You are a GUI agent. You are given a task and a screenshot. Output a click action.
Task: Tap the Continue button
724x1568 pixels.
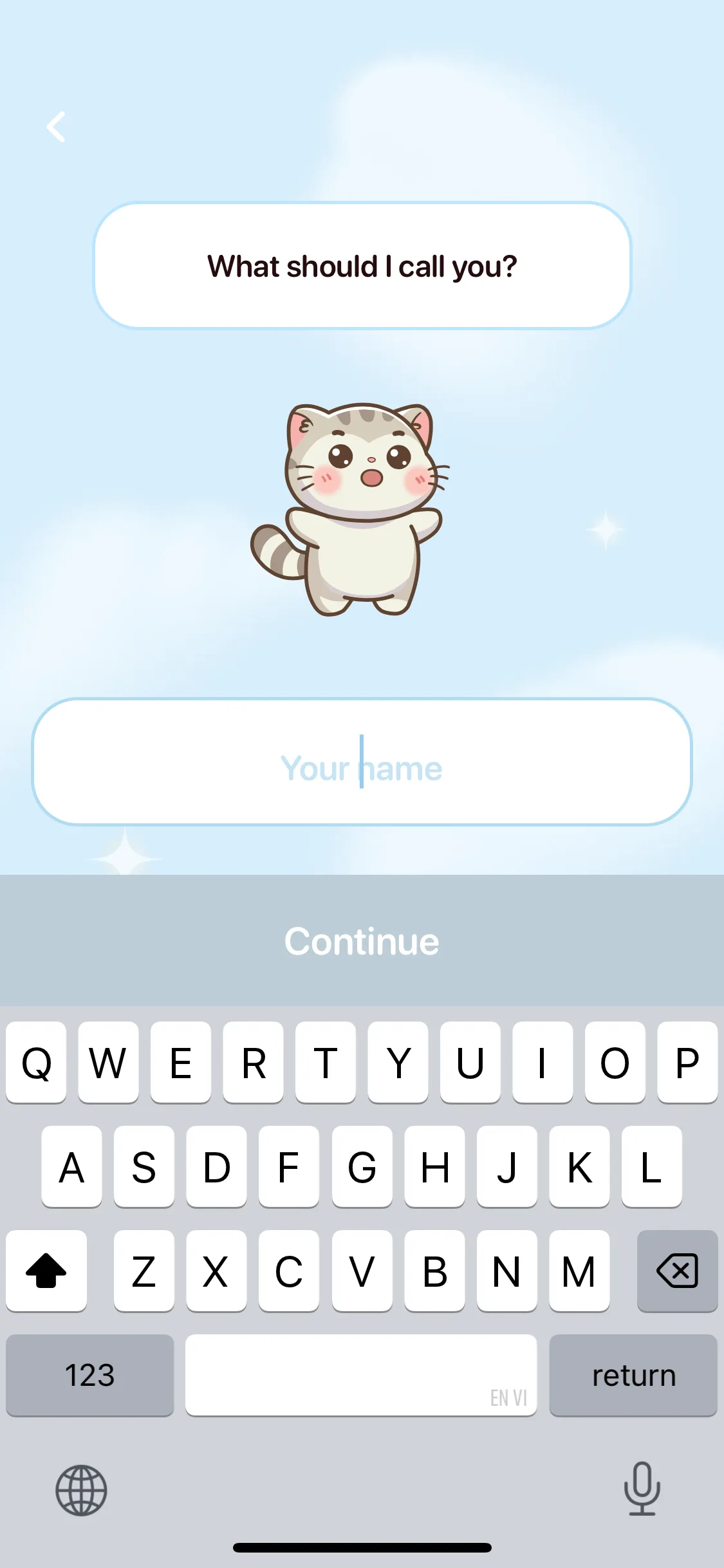362,941
